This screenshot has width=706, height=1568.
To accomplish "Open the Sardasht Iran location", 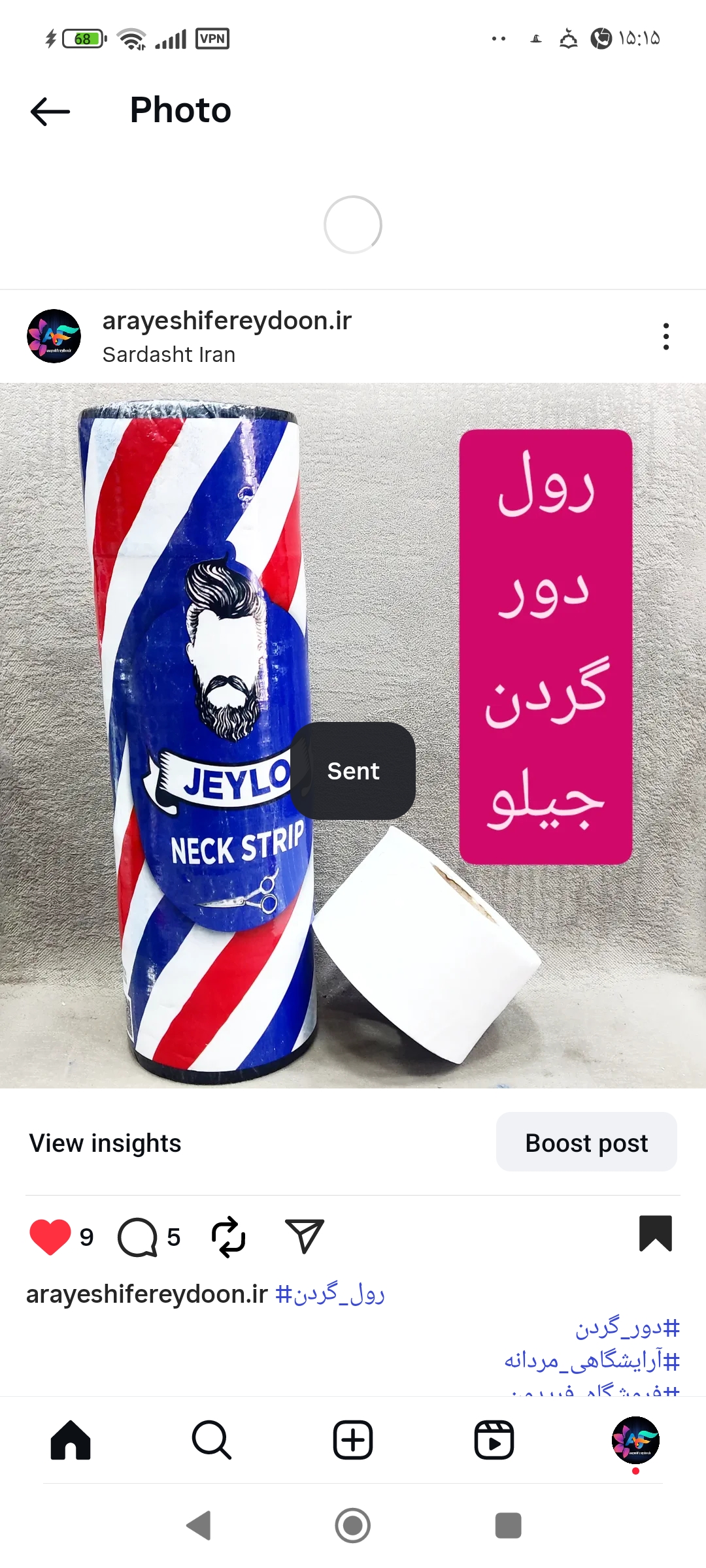I will [169, 355].
